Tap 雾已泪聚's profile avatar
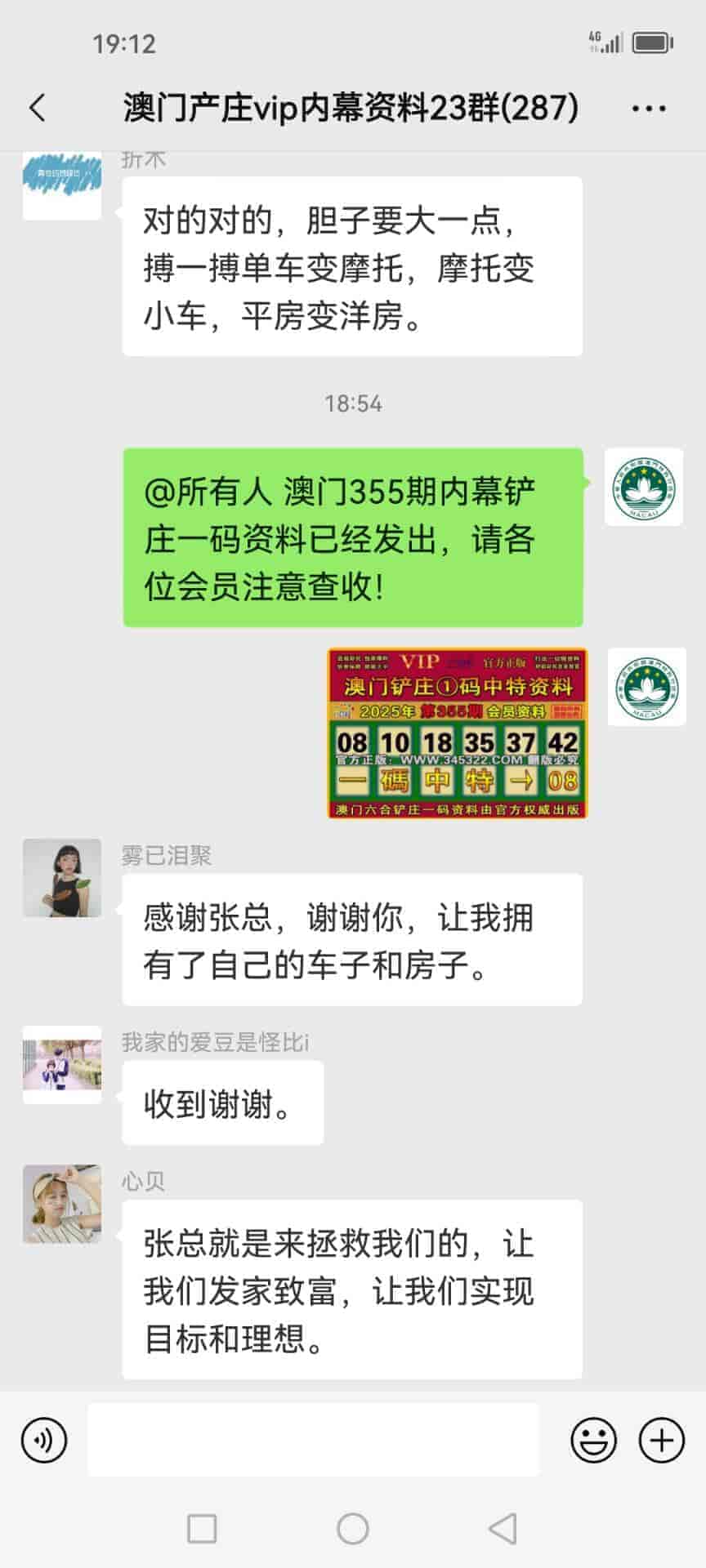 click(x=62, y=878)
